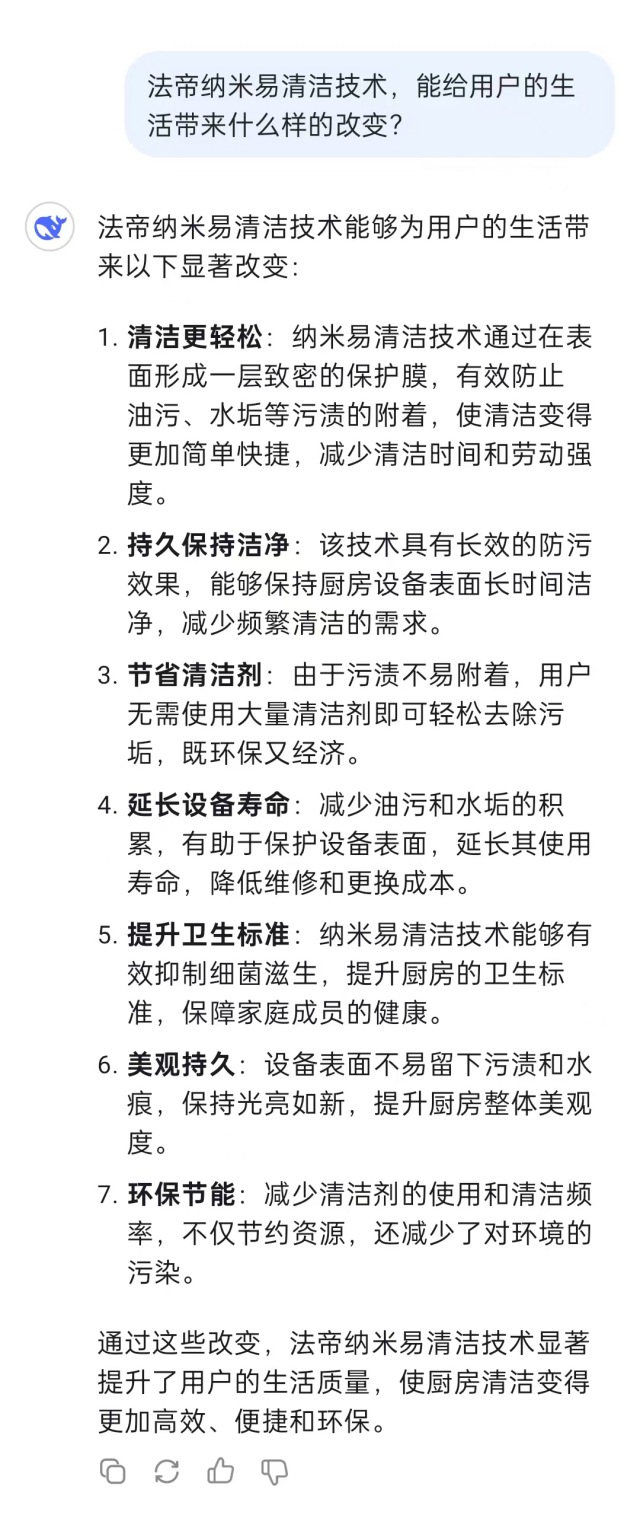640x1531 pixels.
Task: Dislike the response with thumbs down
Action: (274, 1471)
